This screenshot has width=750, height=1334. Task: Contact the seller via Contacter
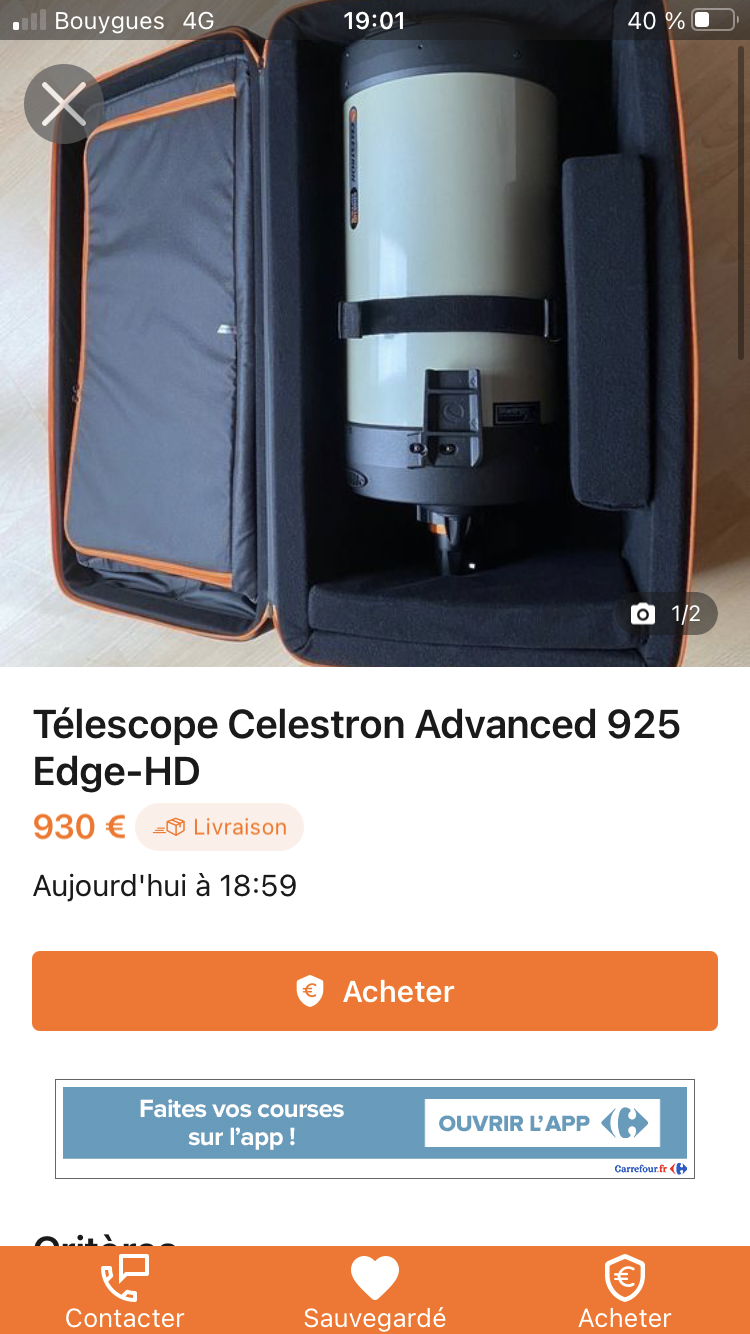pyautogui.click(x=125, y=1292)
